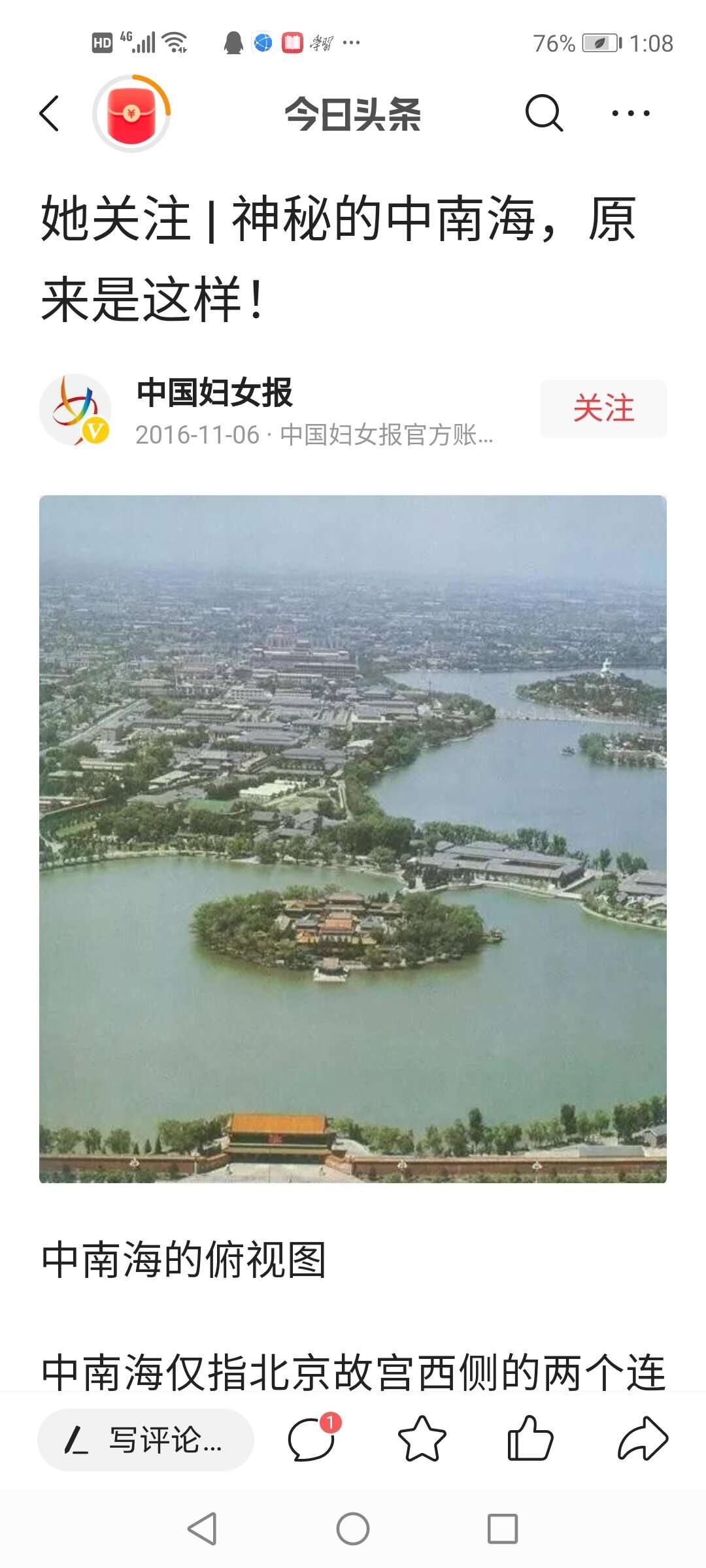Search within 今日头条
Image resolution: width=706 pixels, height=1568 pixels.
coord(544,114)
